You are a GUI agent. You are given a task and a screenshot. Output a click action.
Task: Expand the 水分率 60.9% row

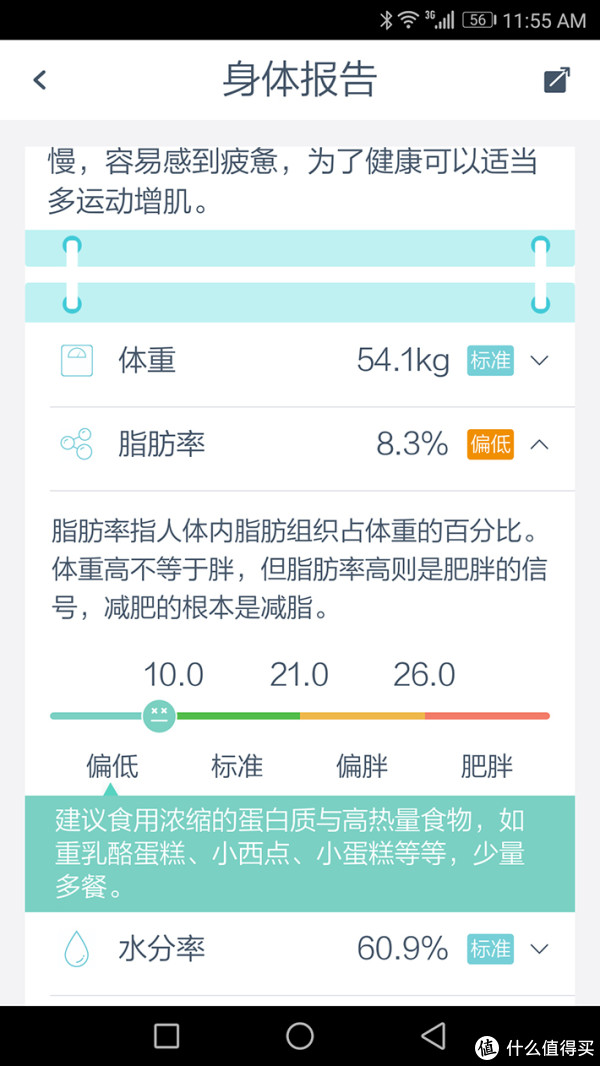tap(539, 948)
